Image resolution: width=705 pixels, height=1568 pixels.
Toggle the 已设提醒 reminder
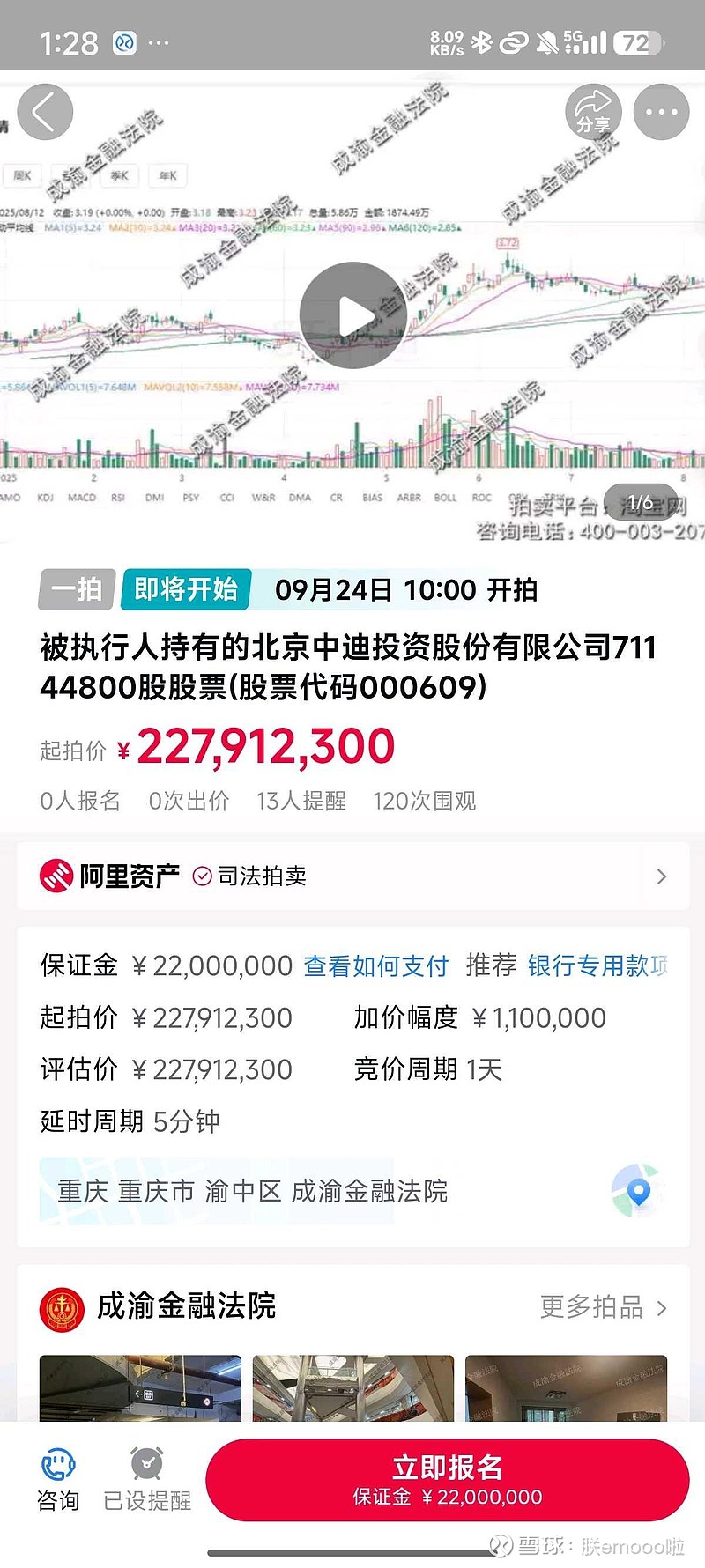tap(147, 1480)
